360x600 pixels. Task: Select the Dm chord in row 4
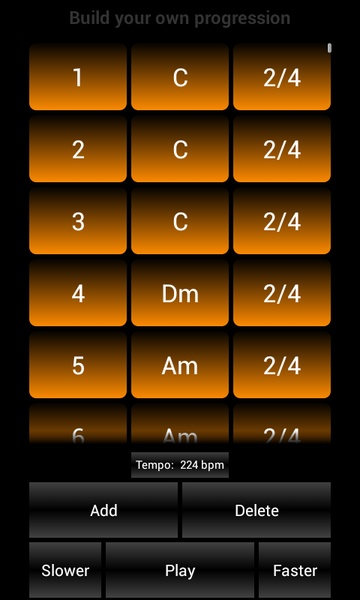(180, 293)
